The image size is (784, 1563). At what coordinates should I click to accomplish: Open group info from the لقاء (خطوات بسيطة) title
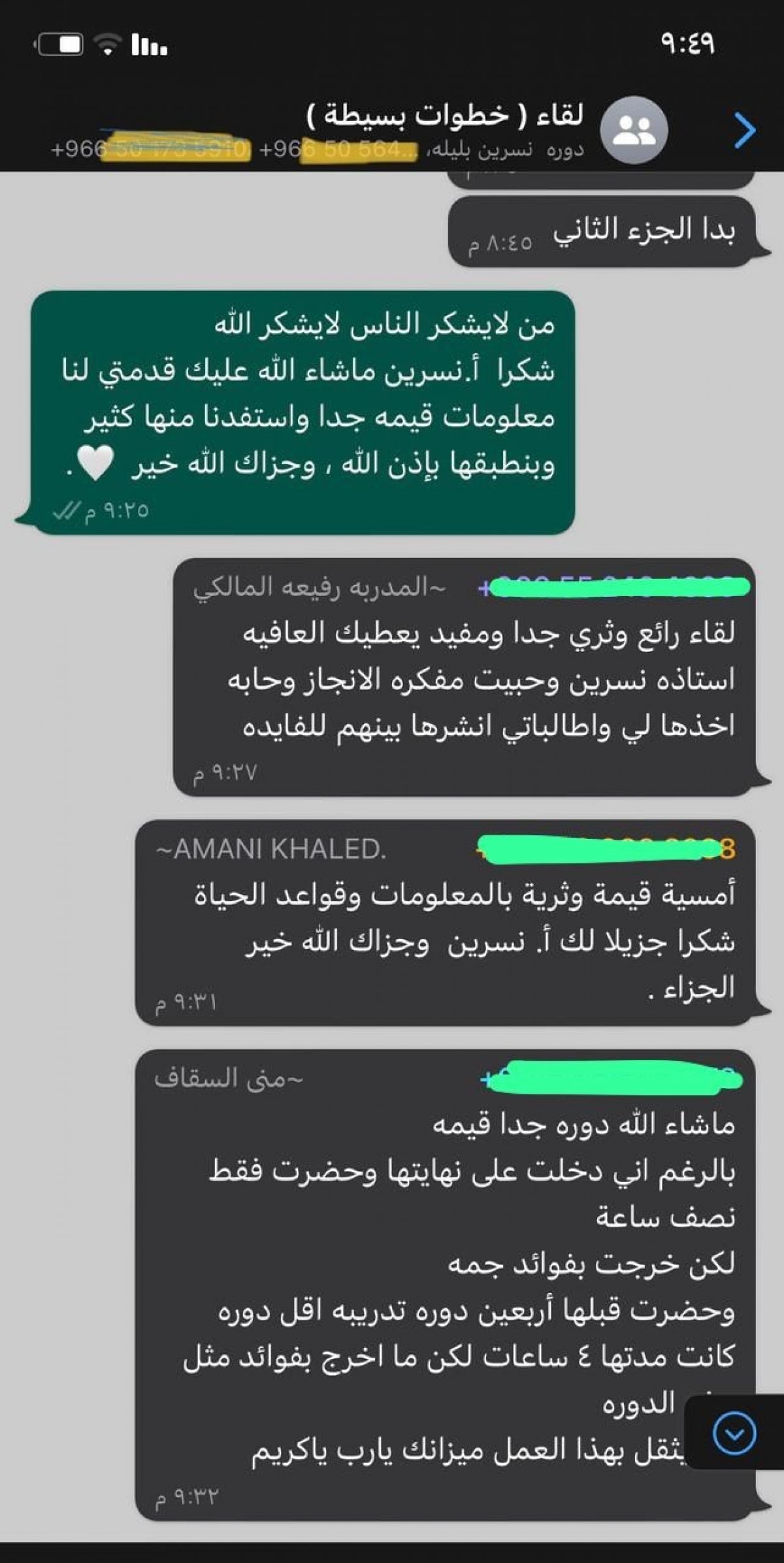coord(445,116)
